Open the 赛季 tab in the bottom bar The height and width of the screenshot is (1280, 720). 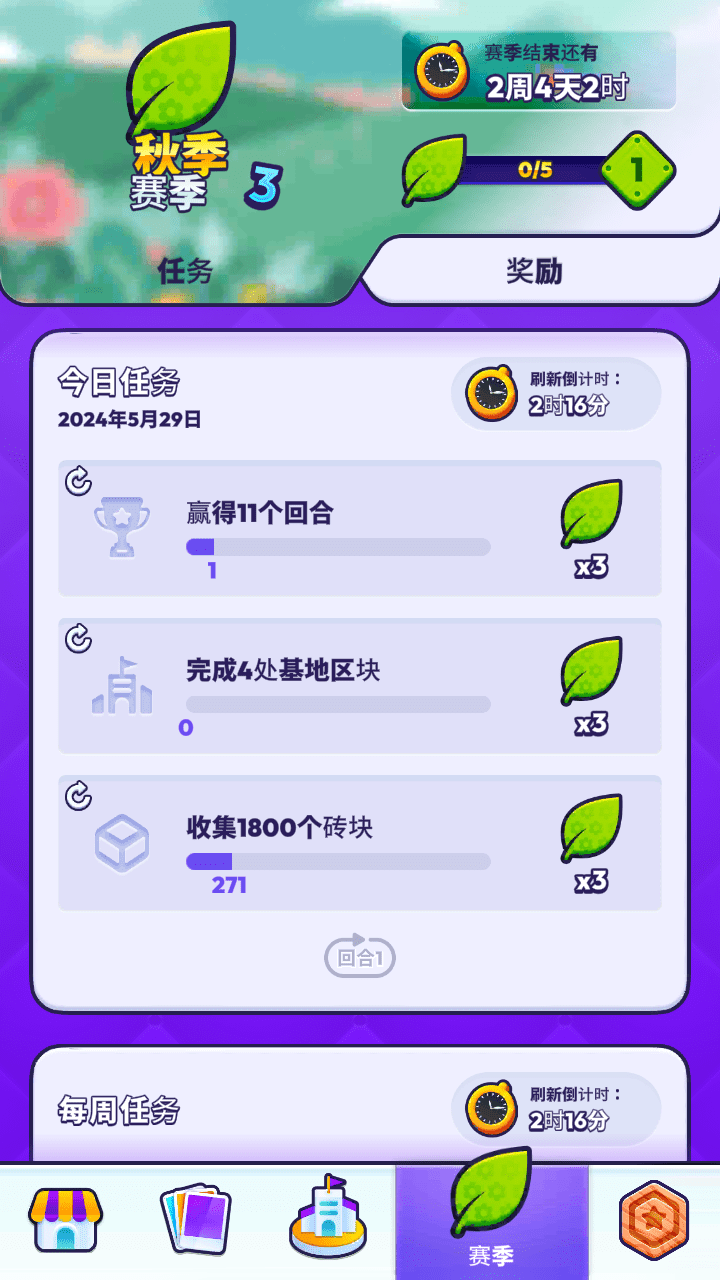click(491, 1220)
